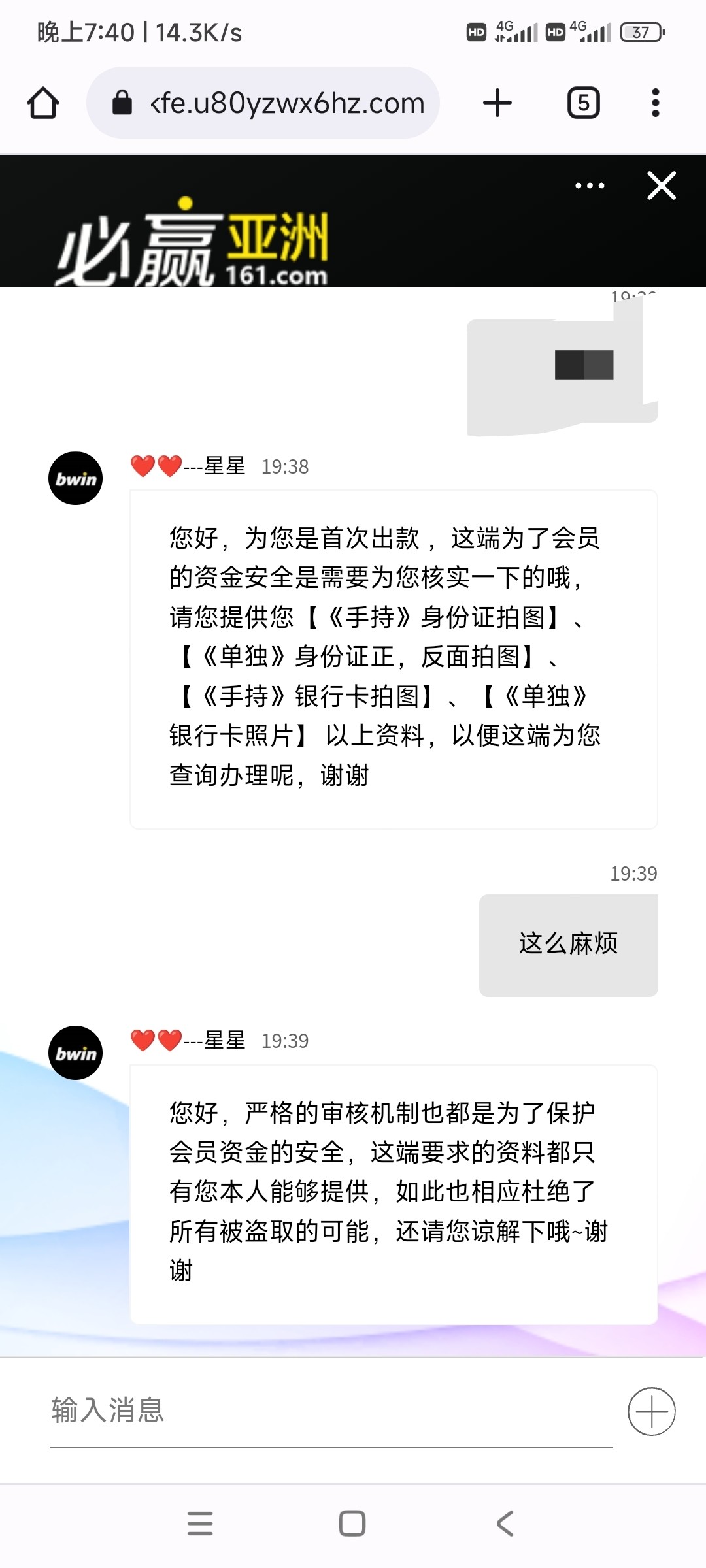Open a new browser tab

[x=497, y=103]
